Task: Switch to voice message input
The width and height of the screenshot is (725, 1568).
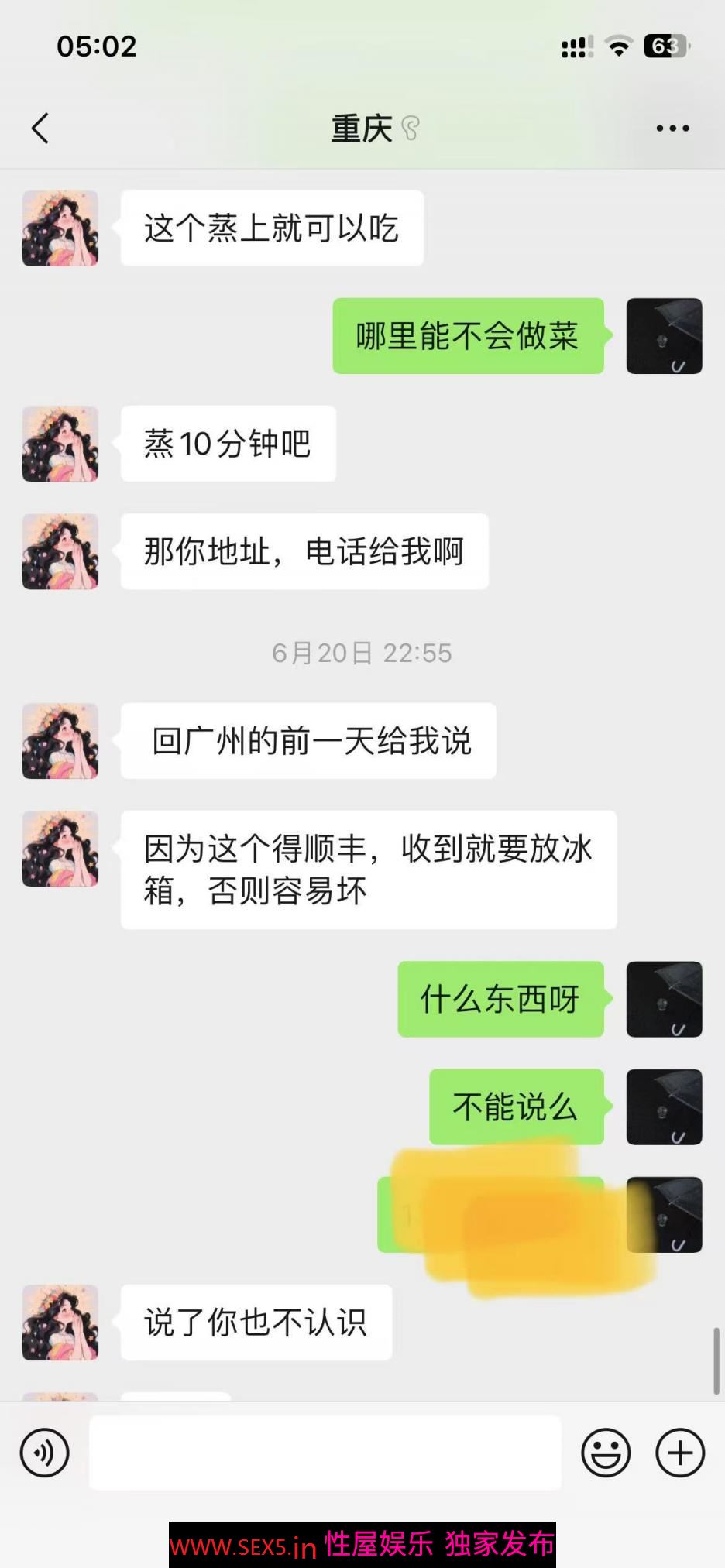Action: click(x=45, y=1453)
